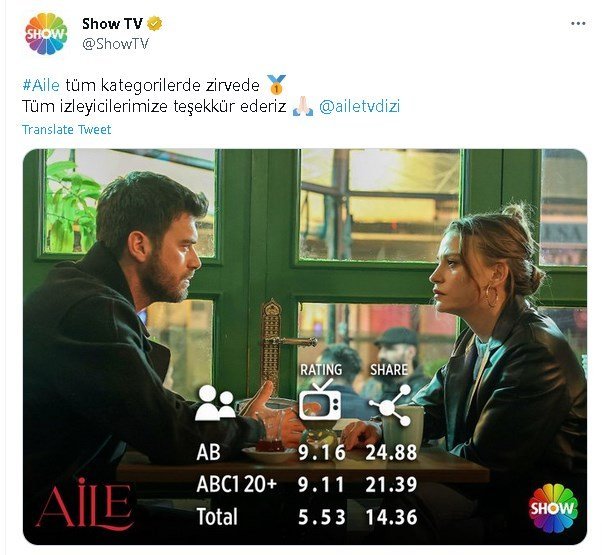Image resolution: width=602 pixels, height=555 pixels.
Task: Tap Translate Tweet
Action: [x=66, y=130]
